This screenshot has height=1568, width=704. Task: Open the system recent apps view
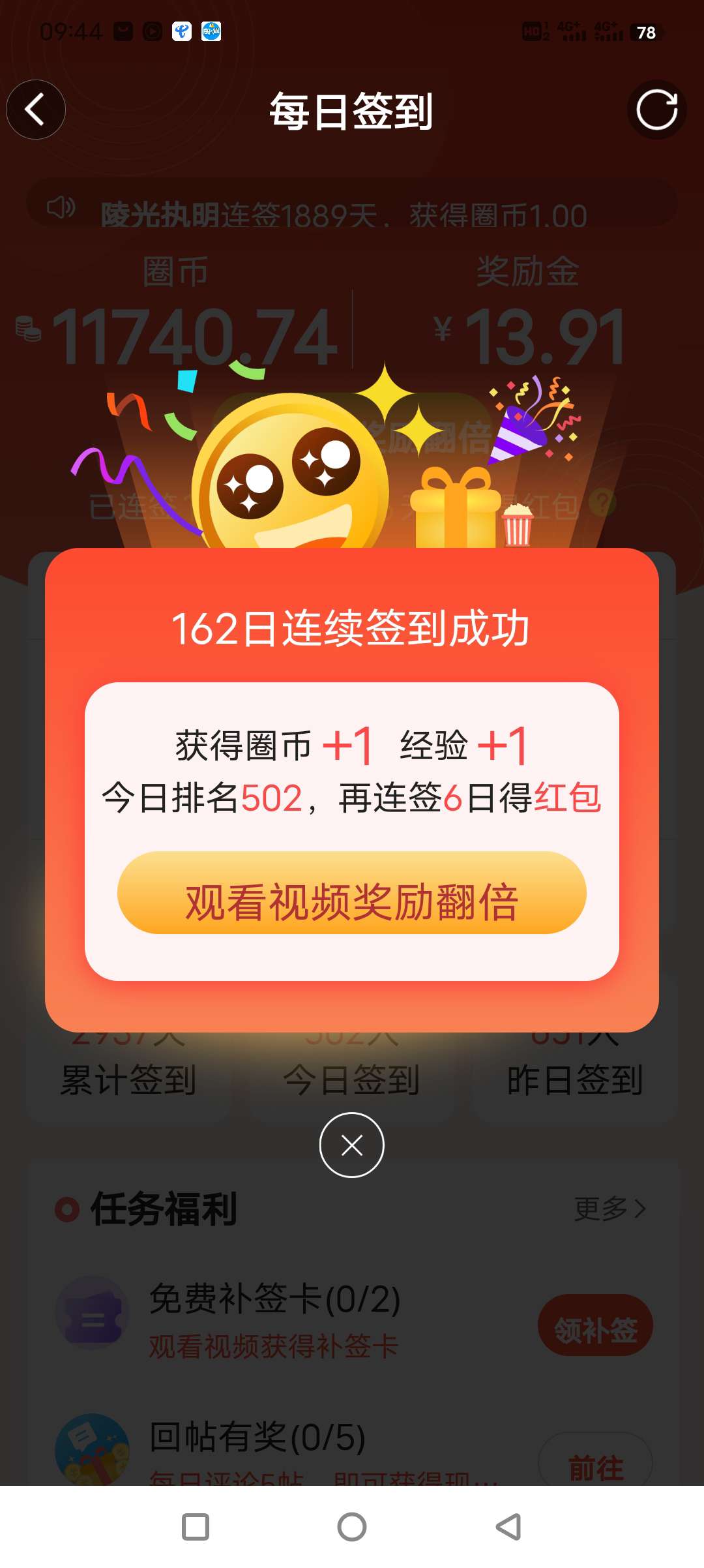pyautogui.click(x=196, y=1527)
